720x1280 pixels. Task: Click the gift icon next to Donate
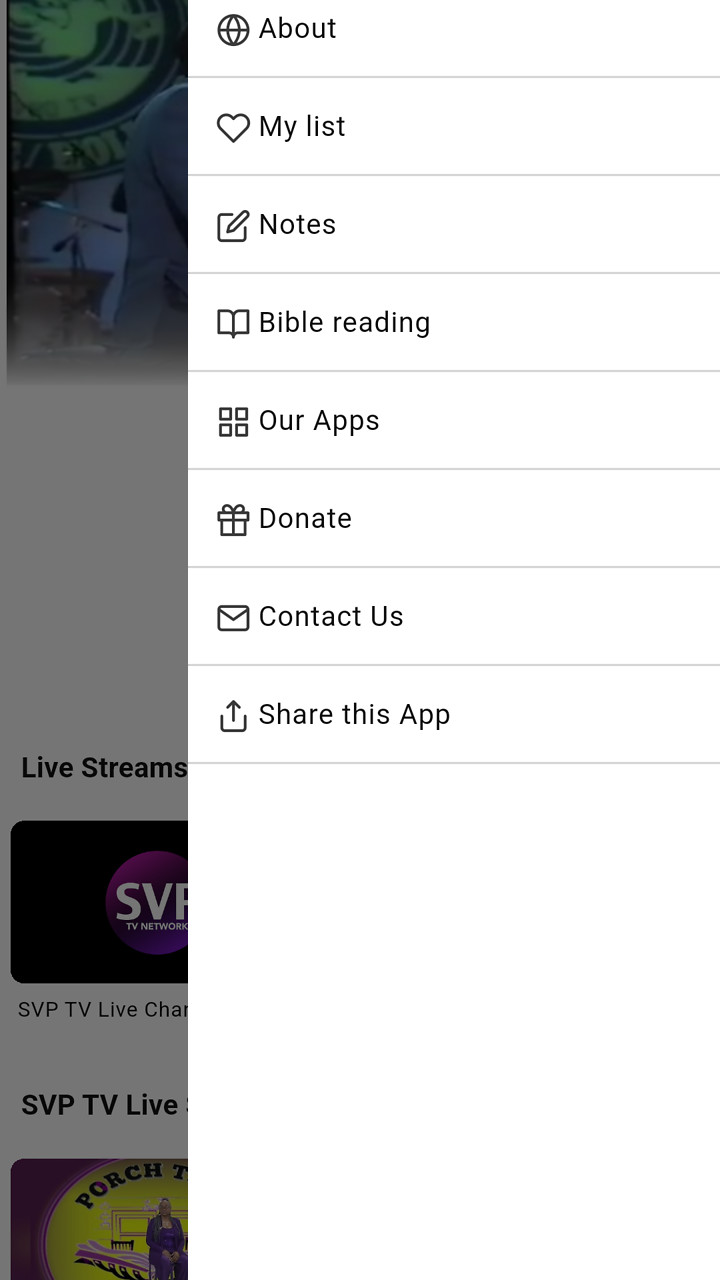coord(233,519)
